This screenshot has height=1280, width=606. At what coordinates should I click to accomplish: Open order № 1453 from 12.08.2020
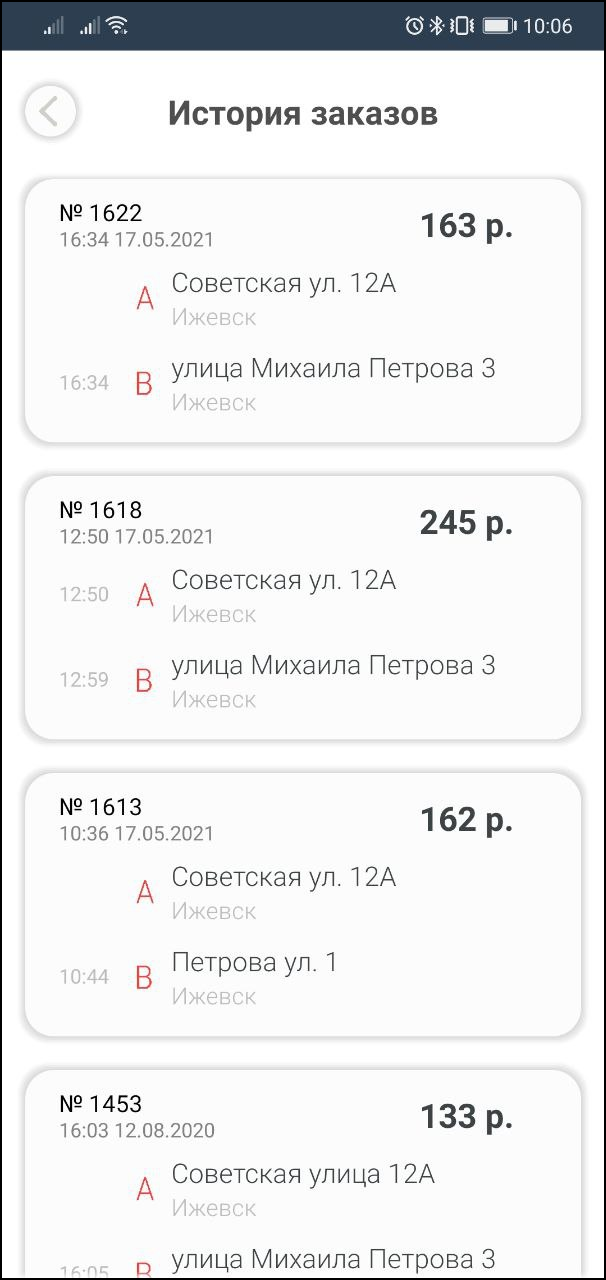click(x=302, y=1170)
